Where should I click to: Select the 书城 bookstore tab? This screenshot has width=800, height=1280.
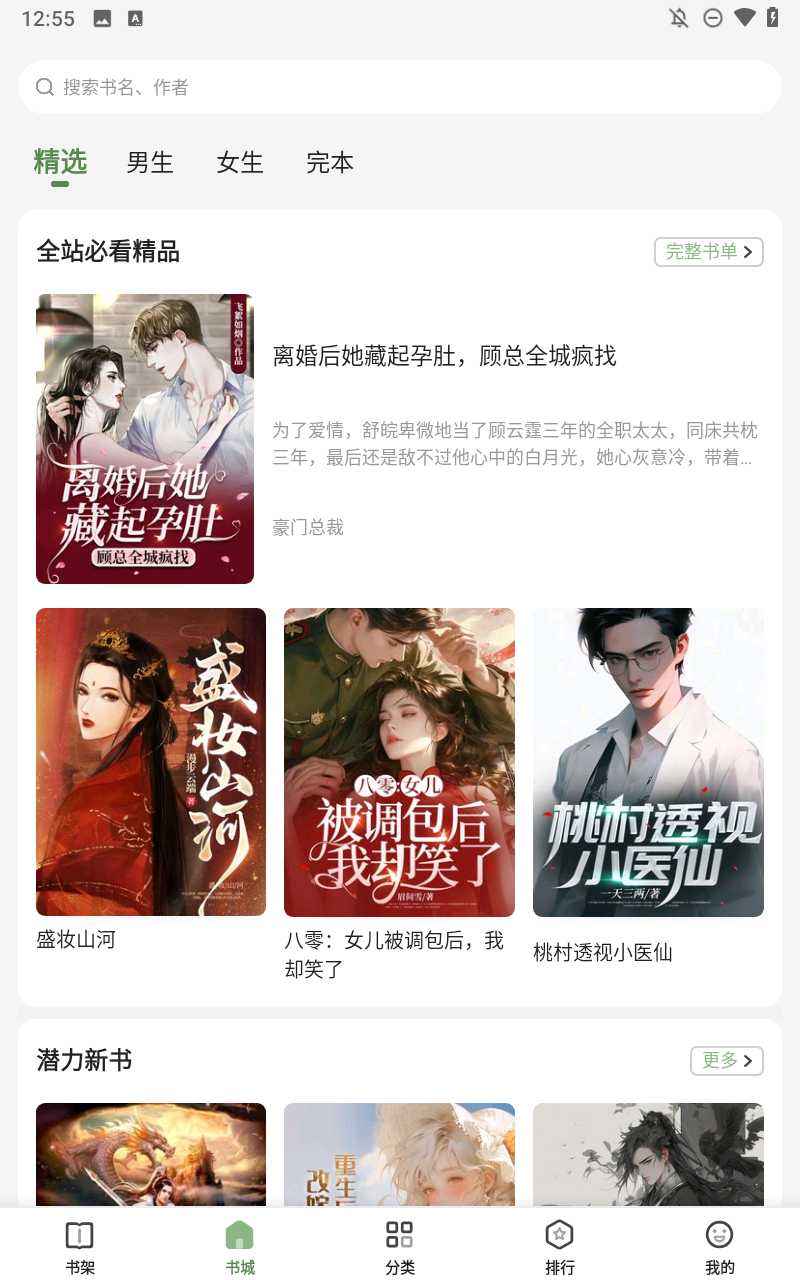click(239, 1248)
